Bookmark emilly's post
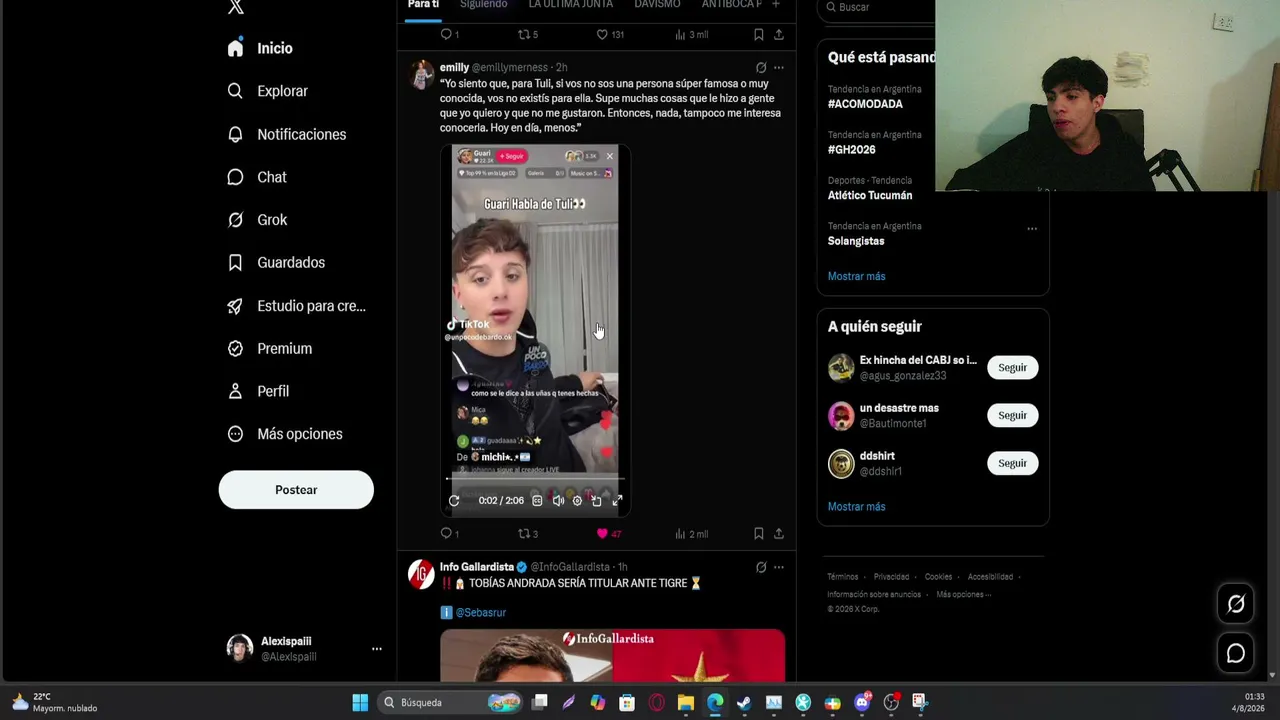 (x=758, y=534)
